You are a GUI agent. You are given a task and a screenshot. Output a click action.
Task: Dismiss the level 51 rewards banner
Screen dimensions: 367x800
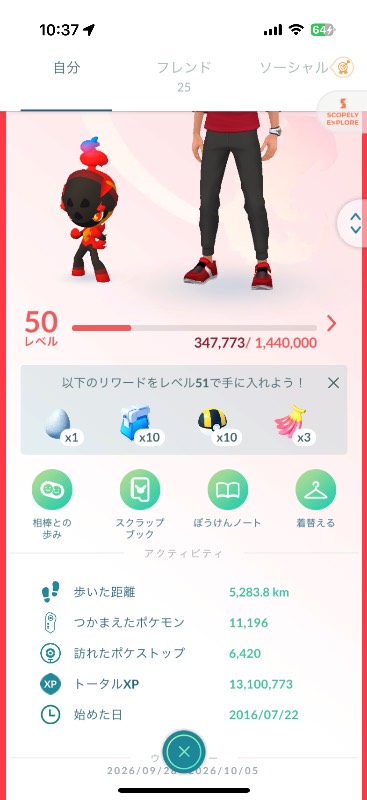point(333,383)
